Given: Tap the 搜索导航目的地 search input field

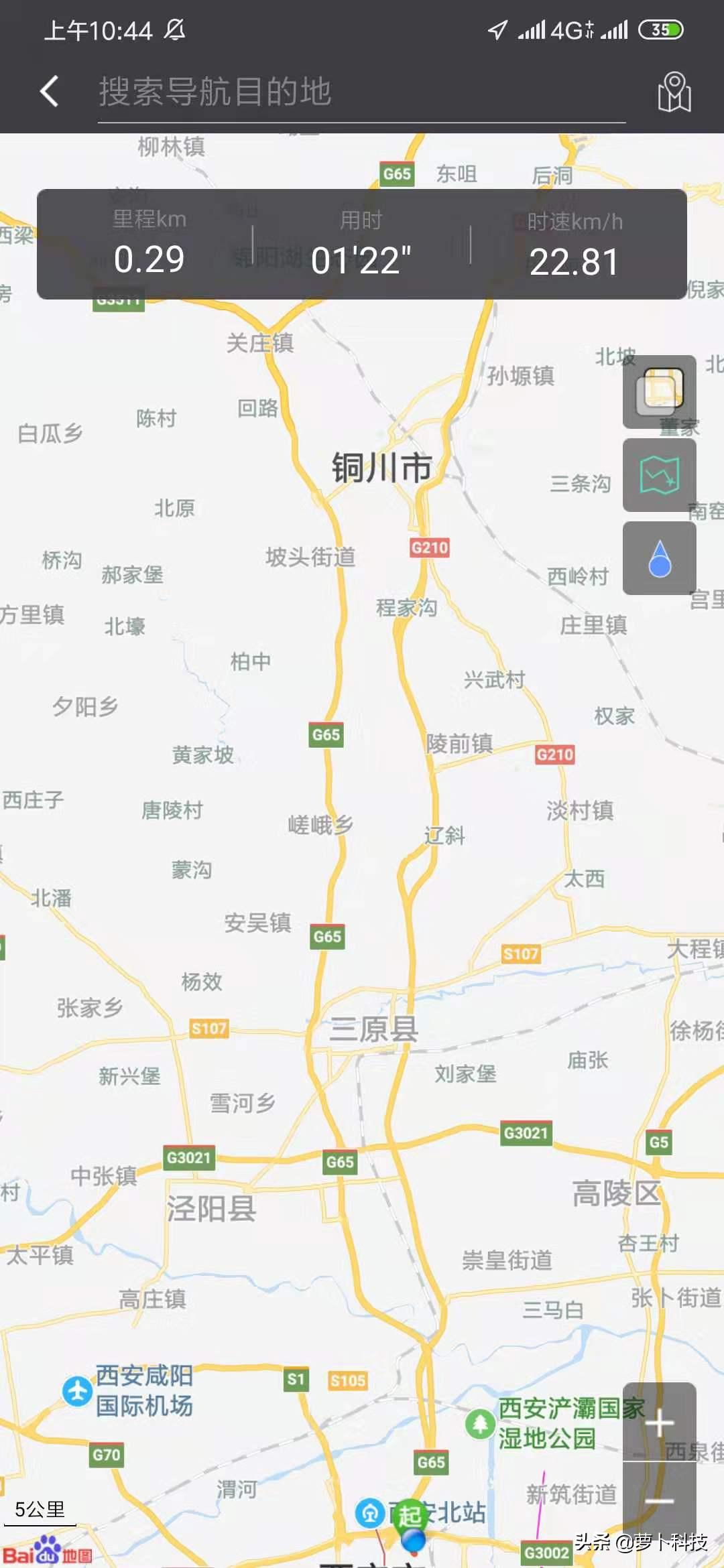Looking at the screenshot, I should pyautogui.click(x=335, y=92).
